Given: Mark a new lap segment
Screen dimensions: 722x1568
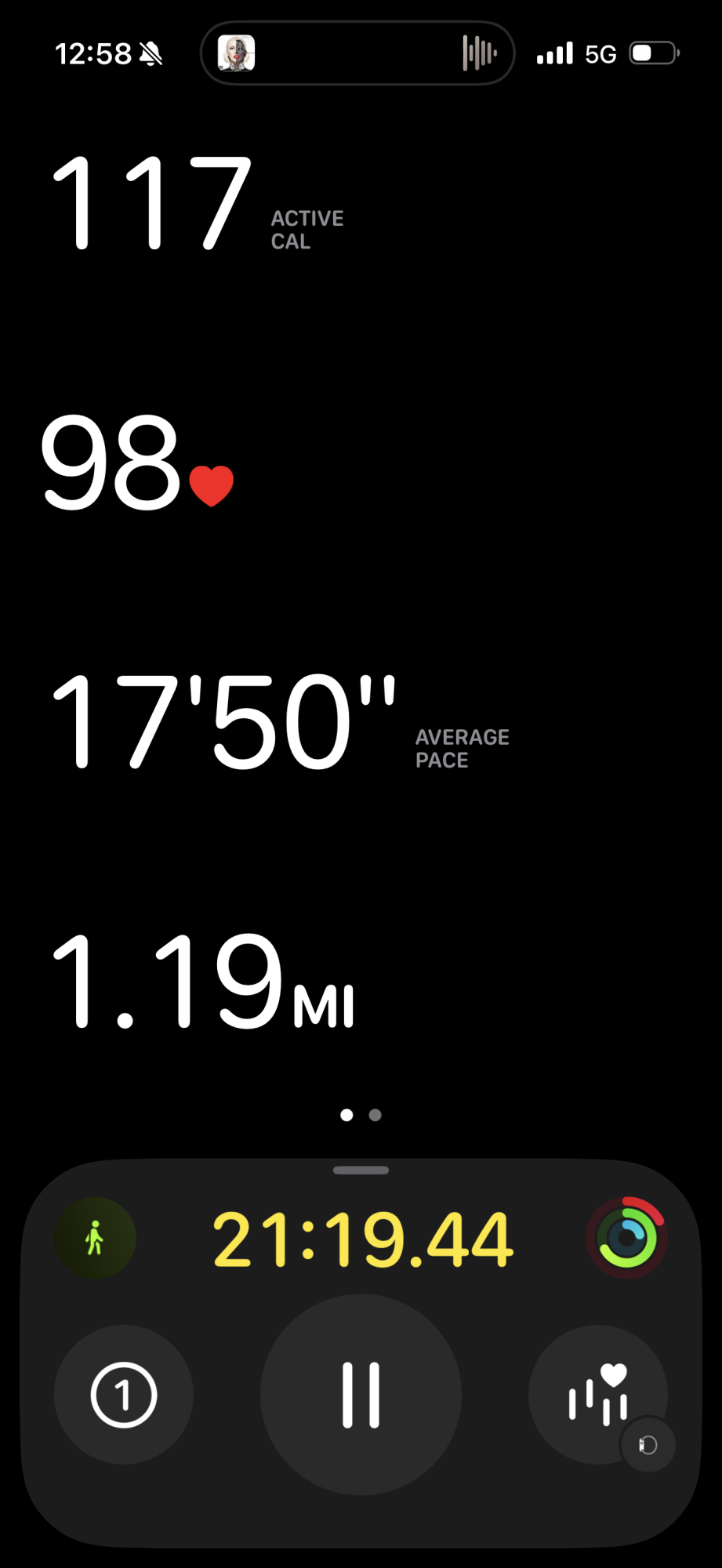Looking at the screenshot, I should pos(124,1395).
